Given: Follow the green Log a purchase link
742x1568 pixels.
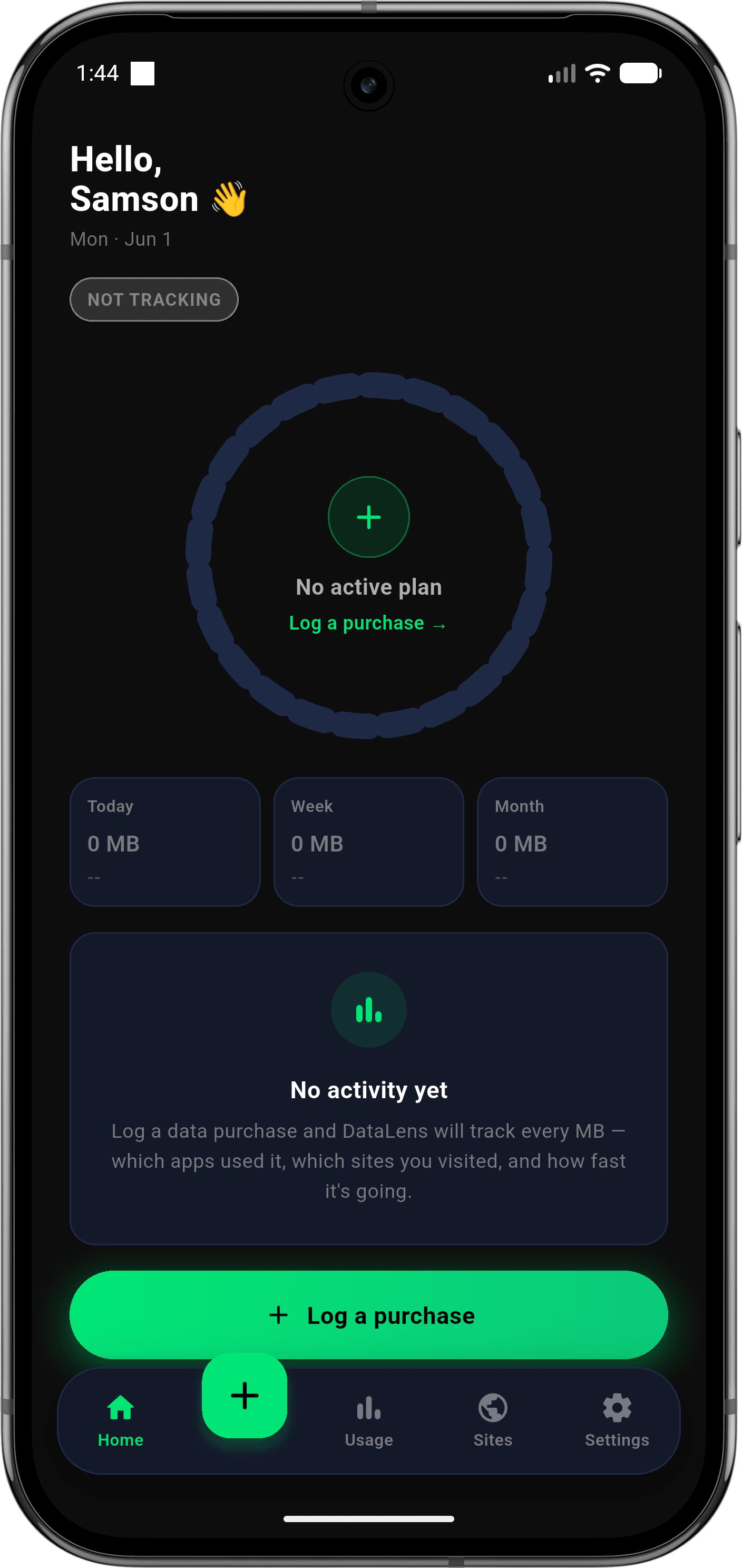Looking at the screenshot, I should [368, 623].
